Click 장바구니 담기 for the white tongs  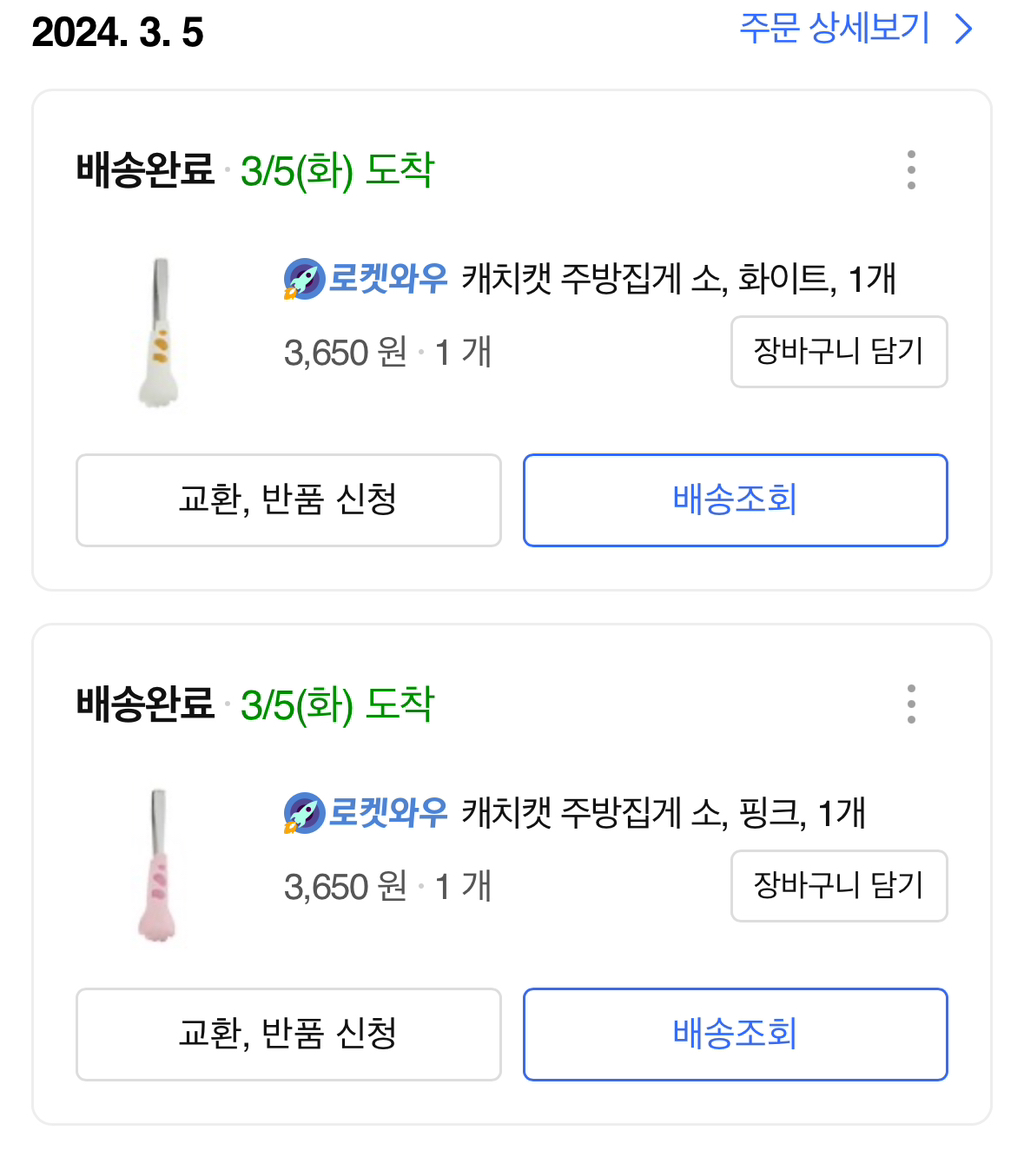(838, 351)
